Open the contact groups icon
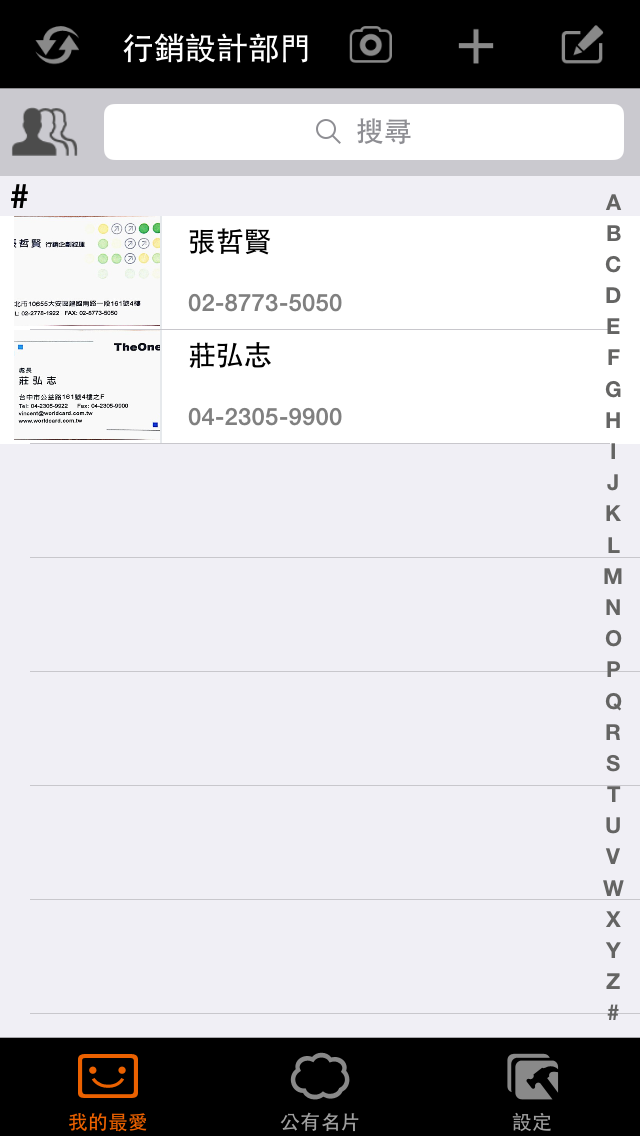 coord(44,132)
